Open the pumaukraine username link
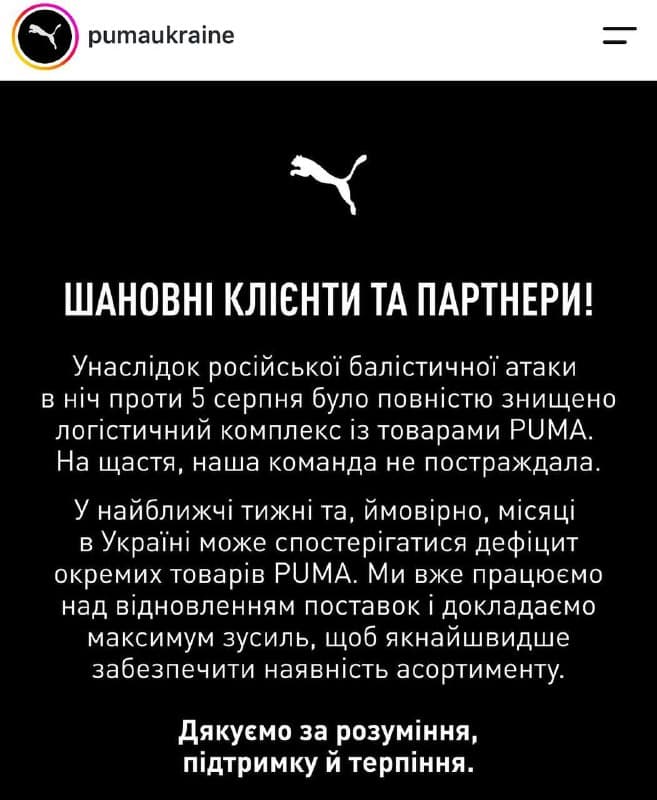The image size is (657, 800). [x=161, y=36]
